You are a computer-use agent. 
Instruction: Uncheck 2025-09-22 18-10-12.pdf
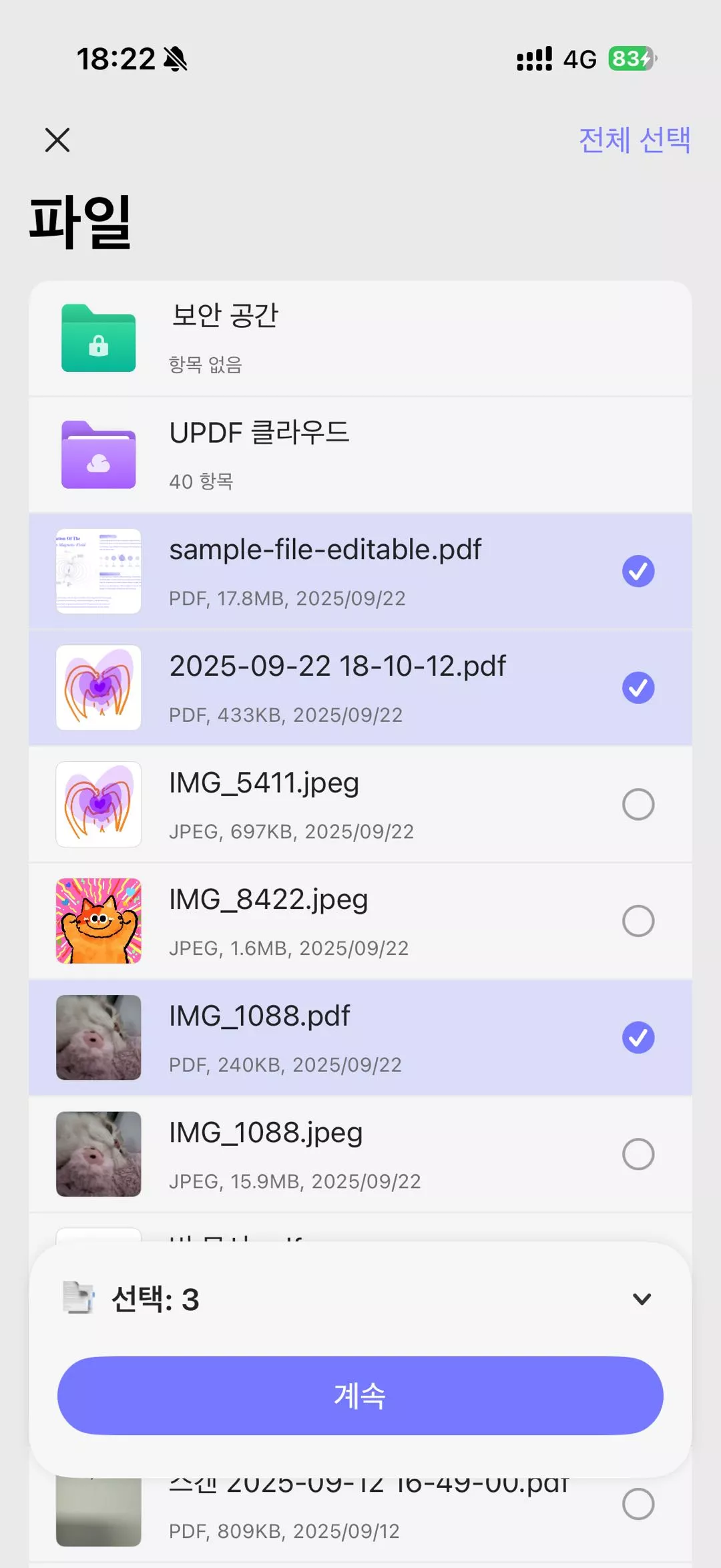[x=638, y=688]
